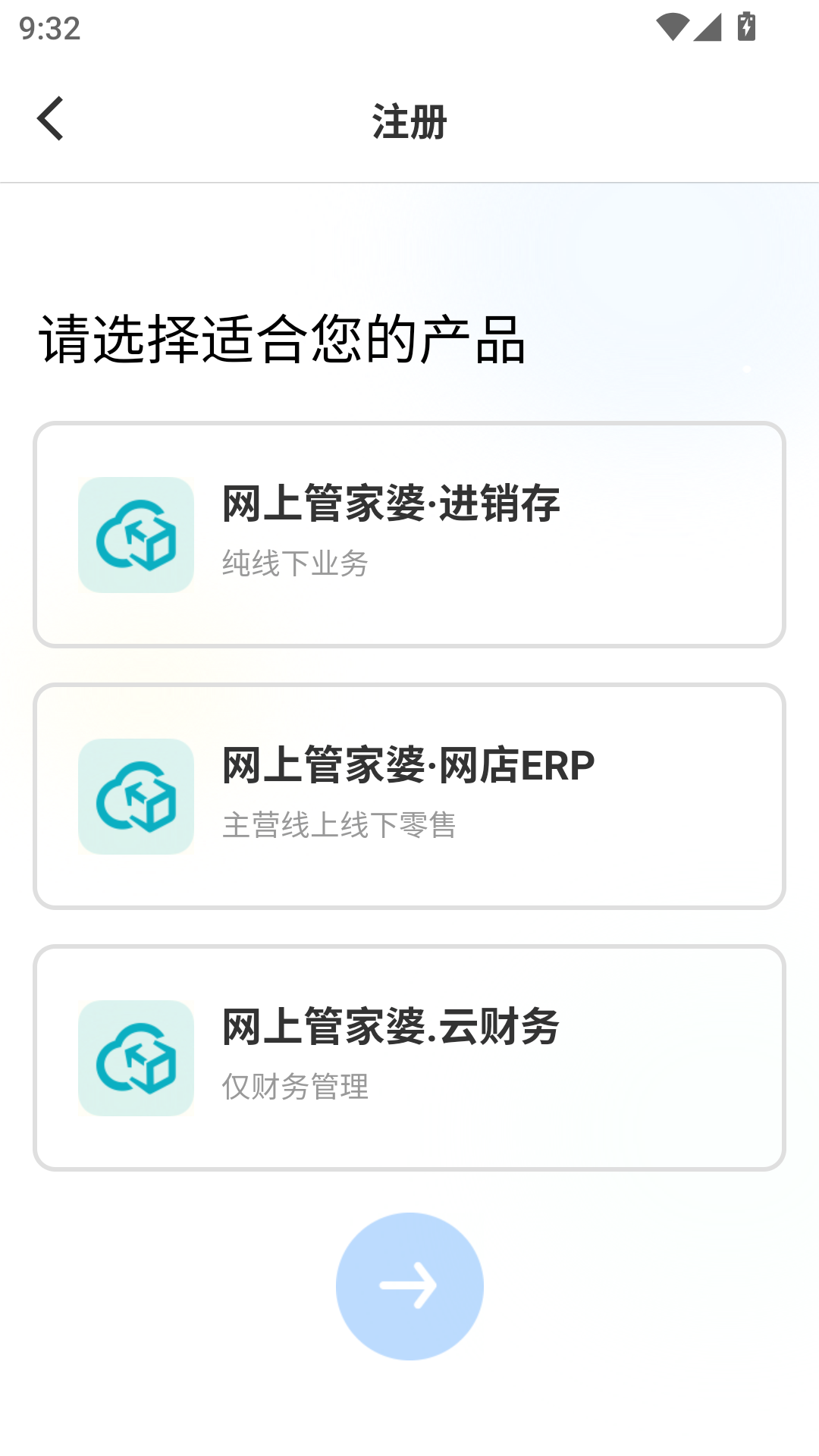
Task: Tap the blue next arrow button
Action: (x=409, y=1285)
